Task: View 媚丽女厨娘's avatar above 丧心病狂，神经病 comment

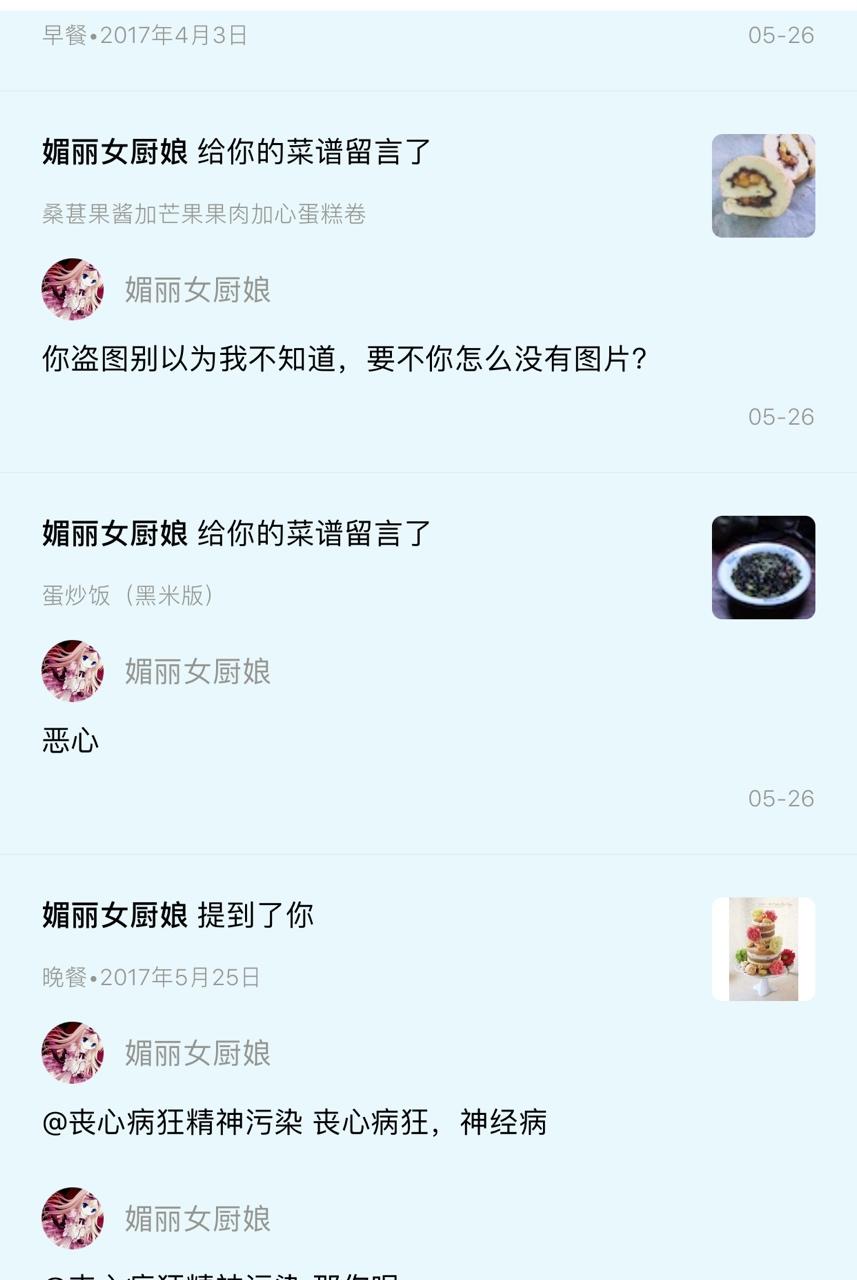Action: click(x=72, y=1053)
